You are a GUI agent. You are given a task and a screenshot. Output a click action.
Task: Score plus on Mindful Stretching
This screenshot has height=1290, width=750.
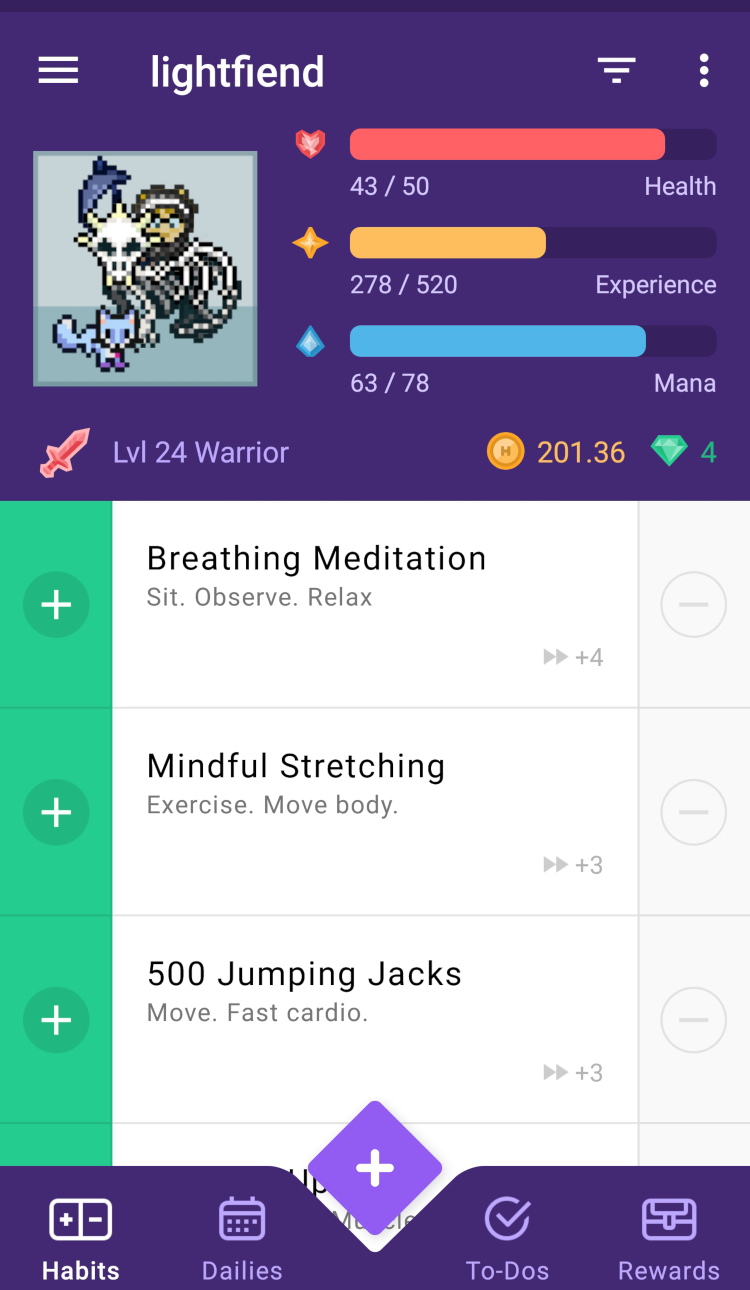(56, 812)
